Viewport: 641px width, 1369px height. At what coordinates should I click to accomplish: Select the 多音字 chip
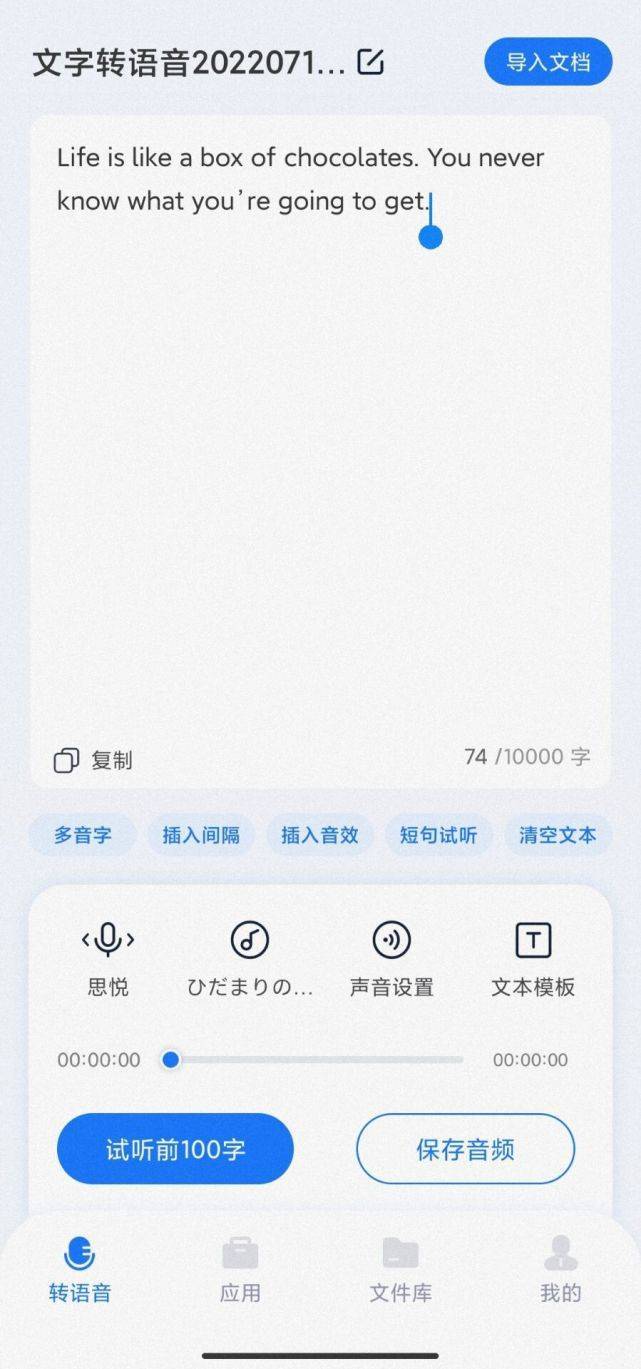(82, 835)
